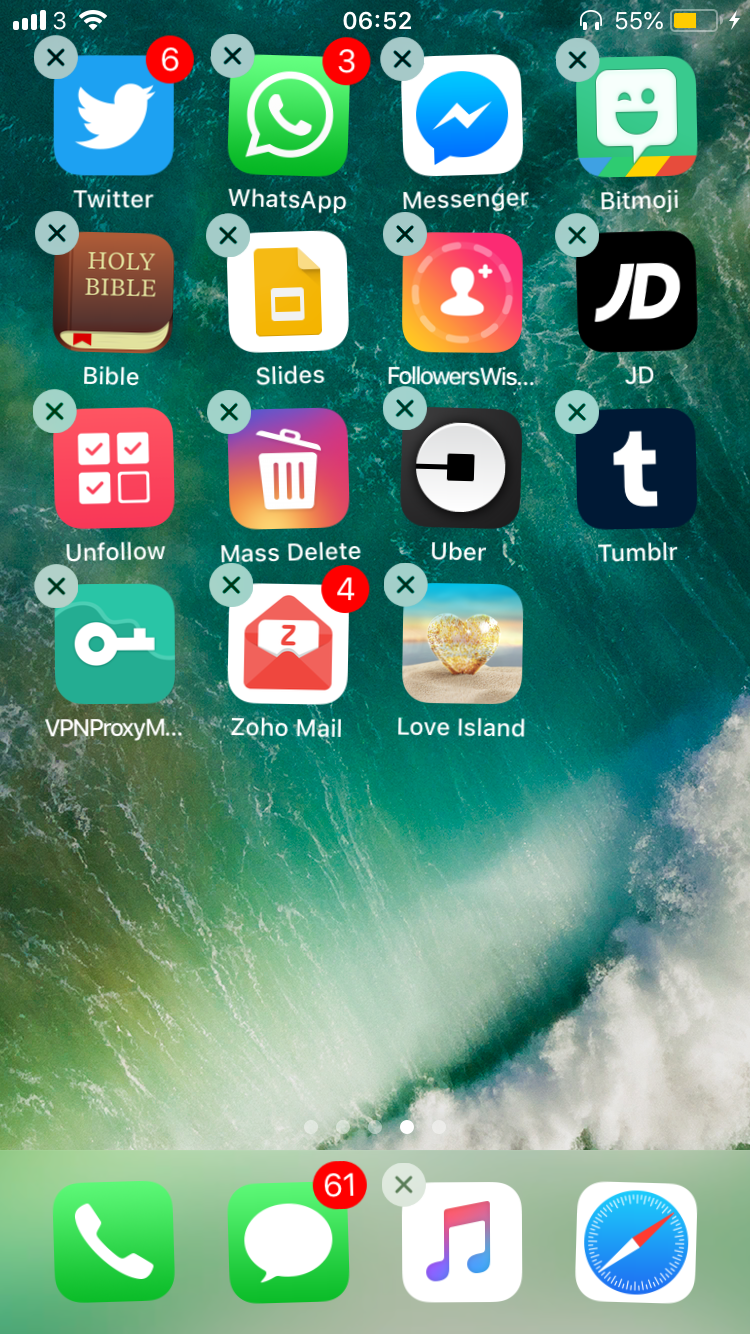Launch the Love Island app

click(462, 643)
